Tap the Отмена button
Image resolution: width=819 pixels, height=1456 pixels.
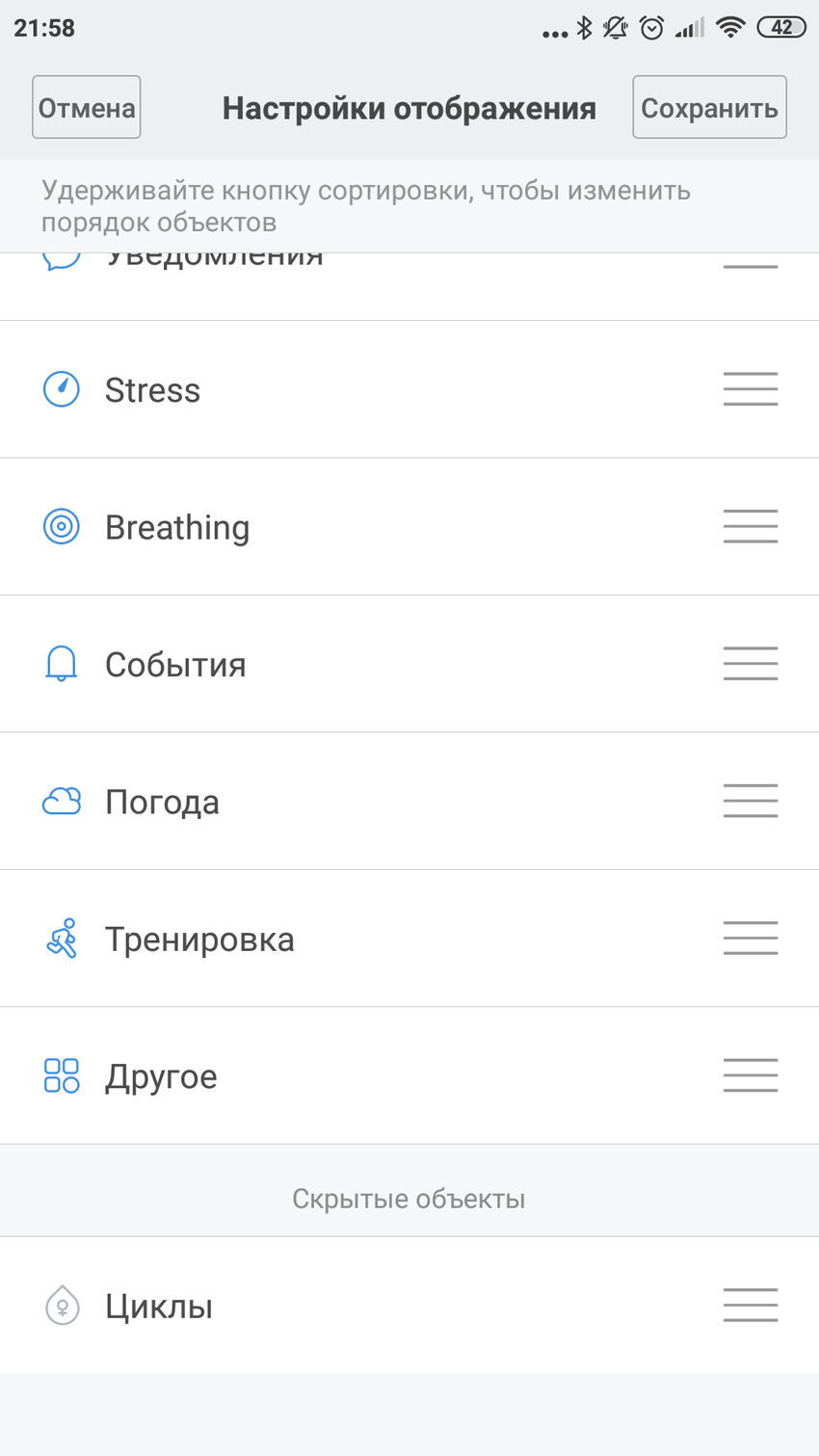[87, 107]
